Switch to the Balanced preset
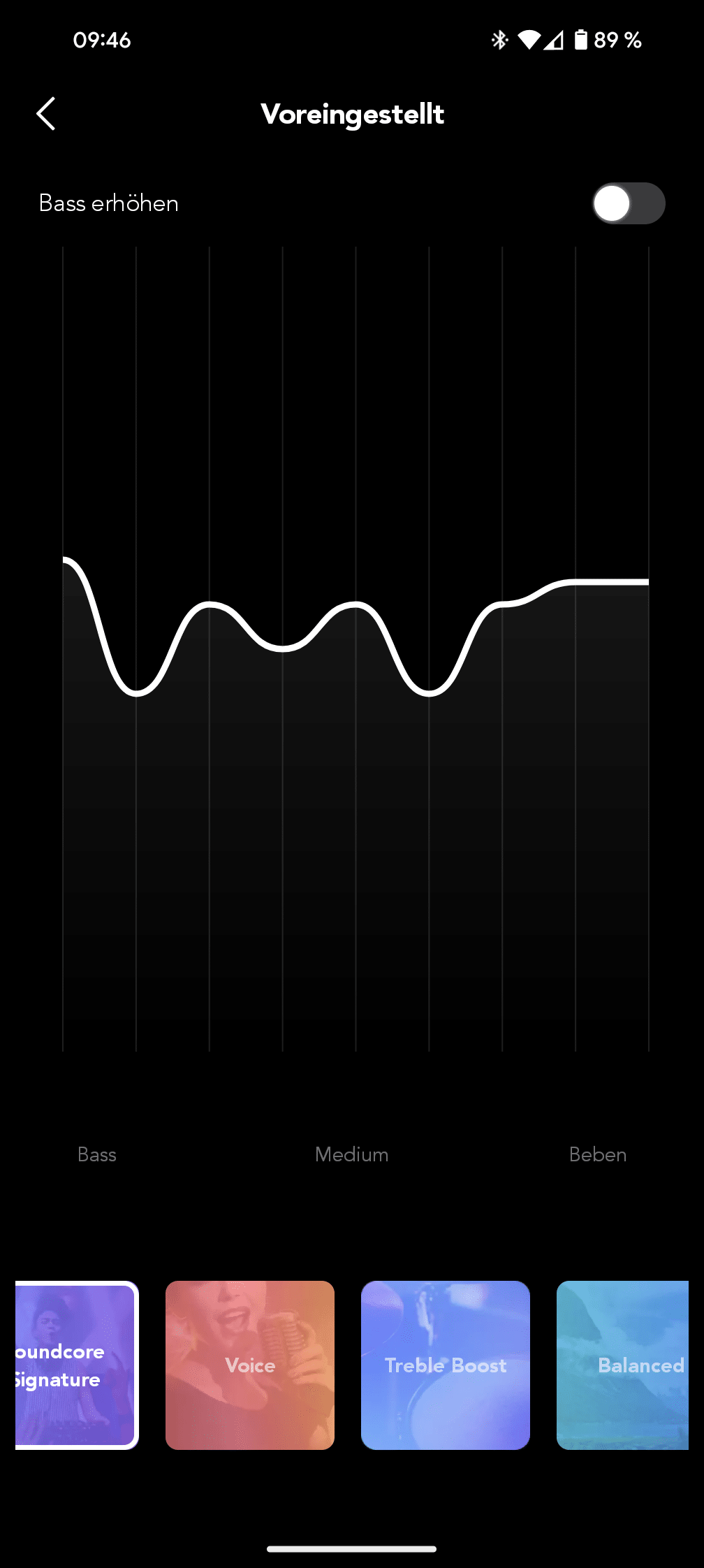The height and width of the screenshot is (1568, 704). pyautogui.click(x=623, y=1364)
